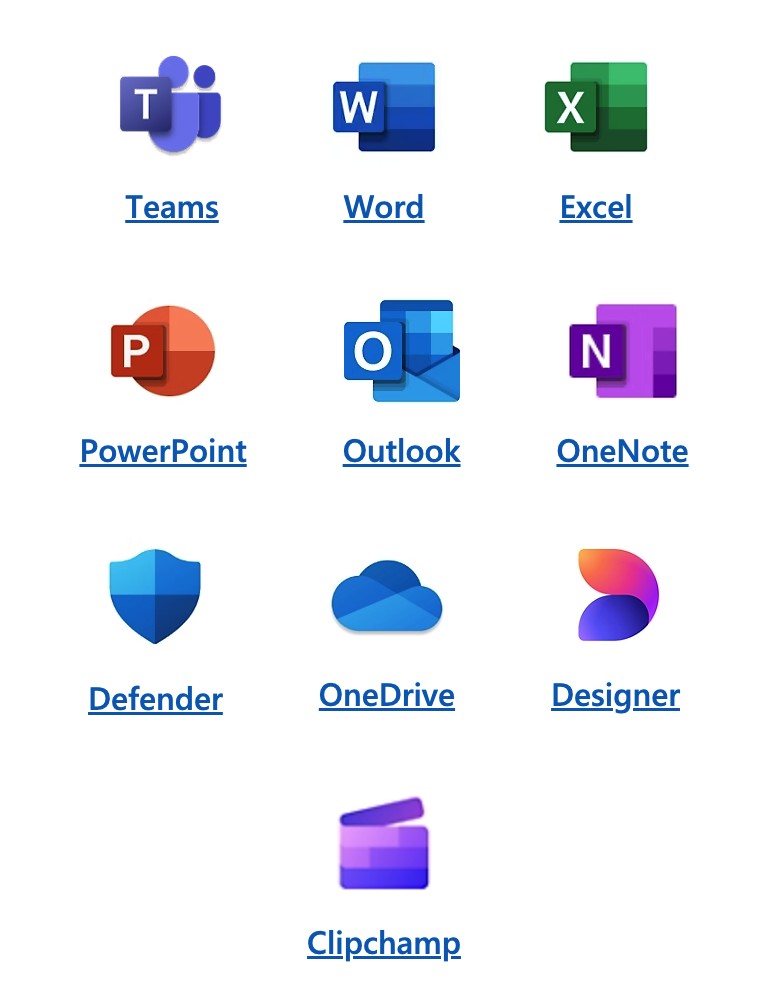
Task: Visit the OneDrive link
Action: click(x=387, y=695)
